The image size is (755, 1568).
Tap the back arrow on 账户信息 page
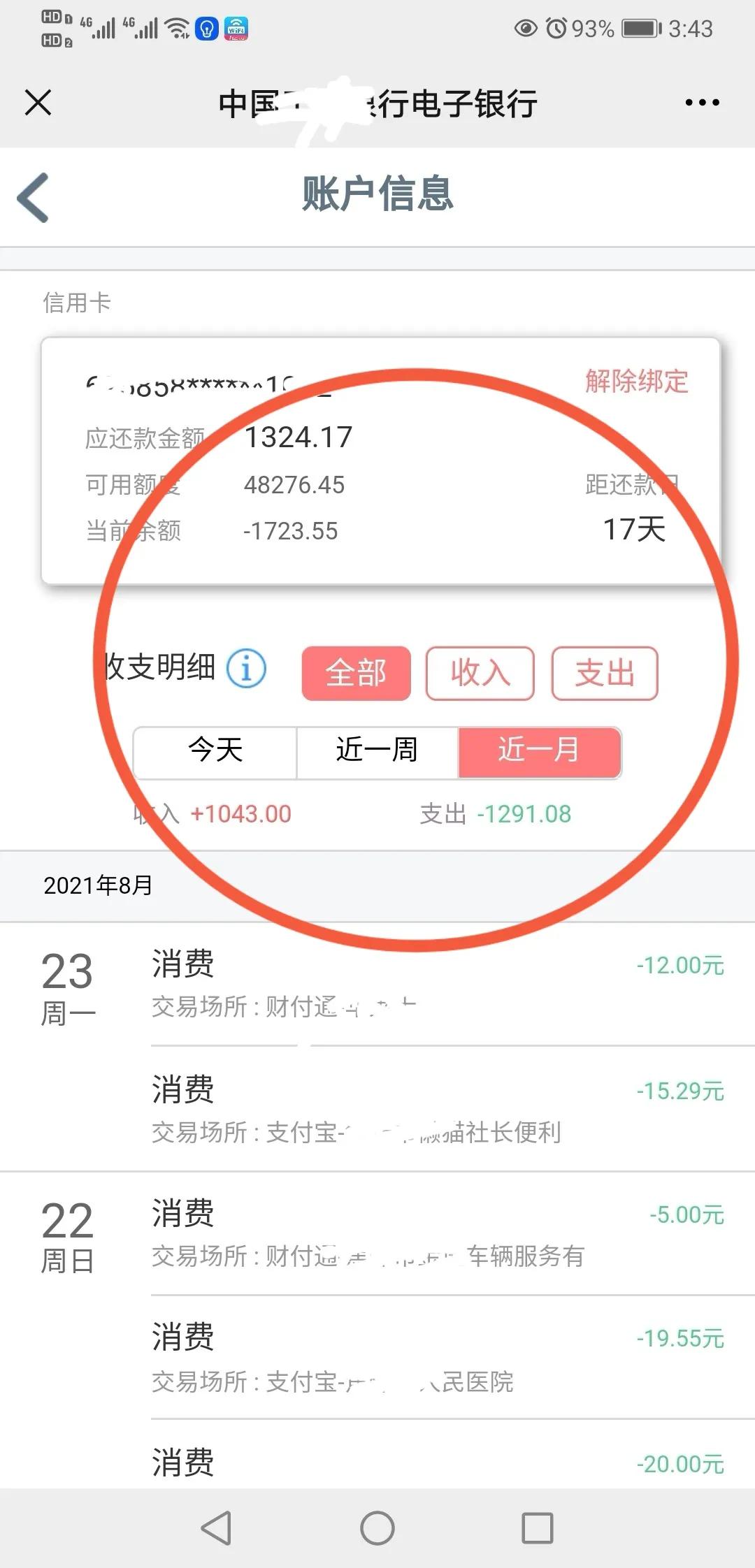[x=32, y=198]
